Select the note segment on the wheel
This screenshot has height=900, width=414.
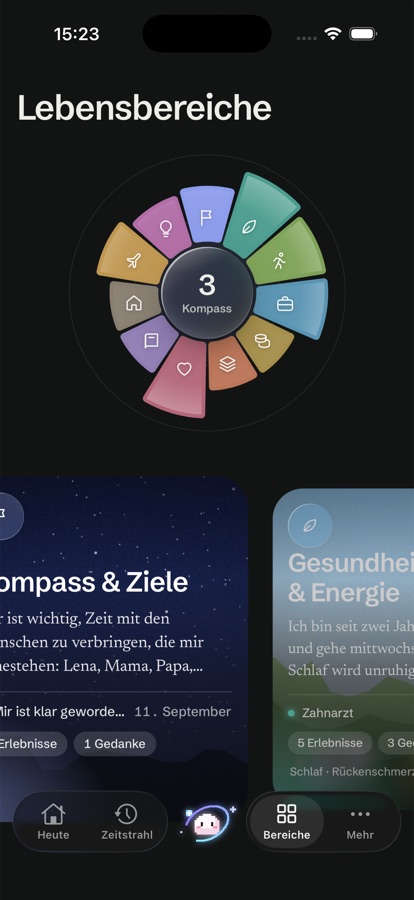(x=150, y=342)
